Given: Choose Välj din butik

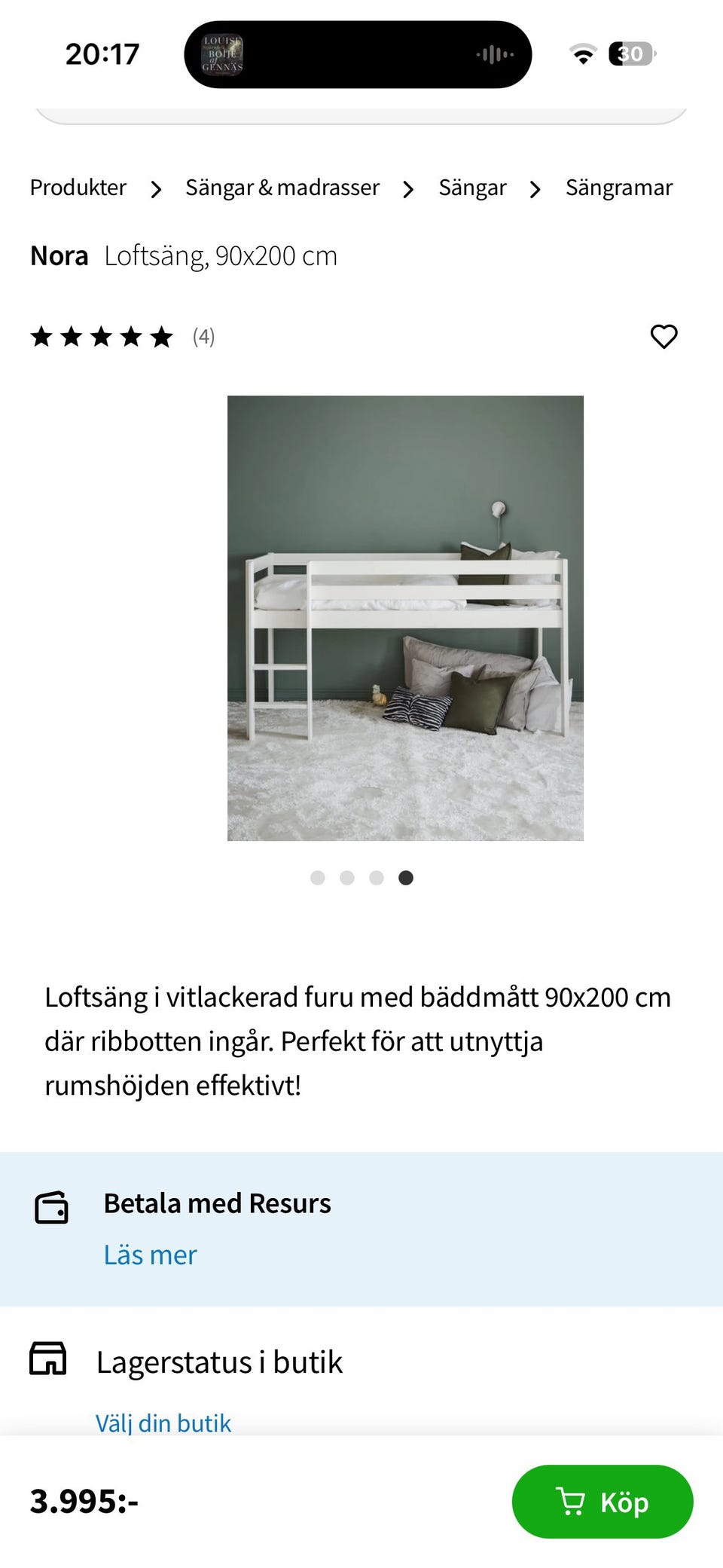Looking at the screenshot, I should [163, 1421].
